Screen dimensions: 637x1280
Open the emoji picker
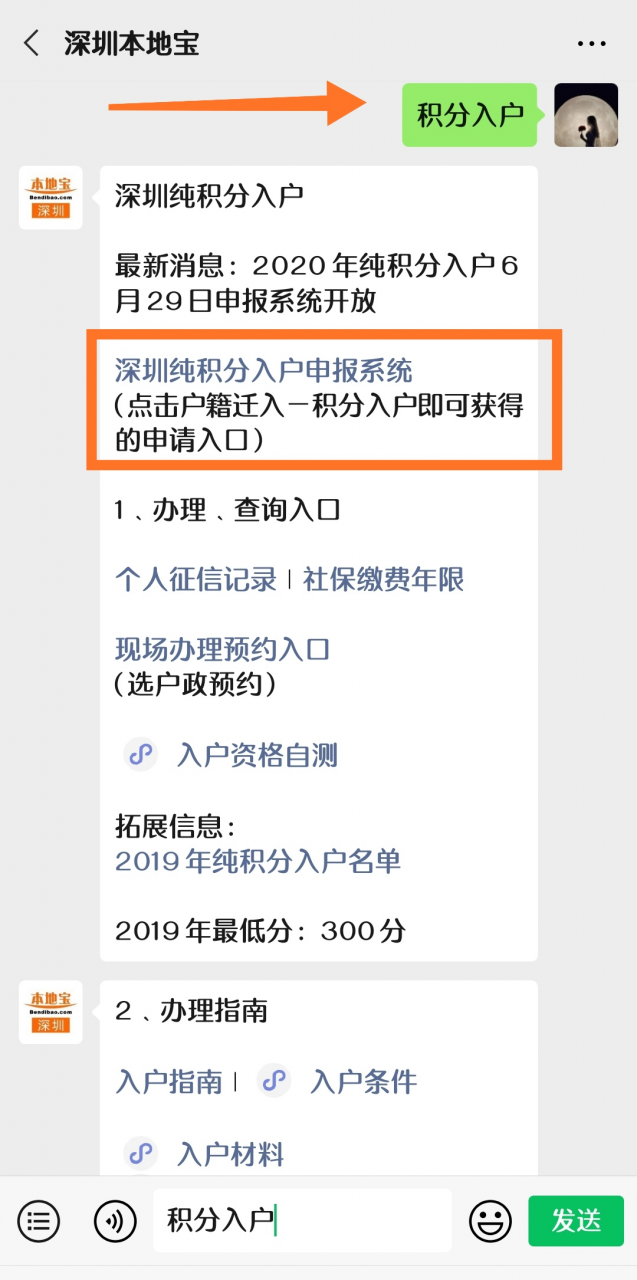pyautogui.click(x=490, y=1221)
